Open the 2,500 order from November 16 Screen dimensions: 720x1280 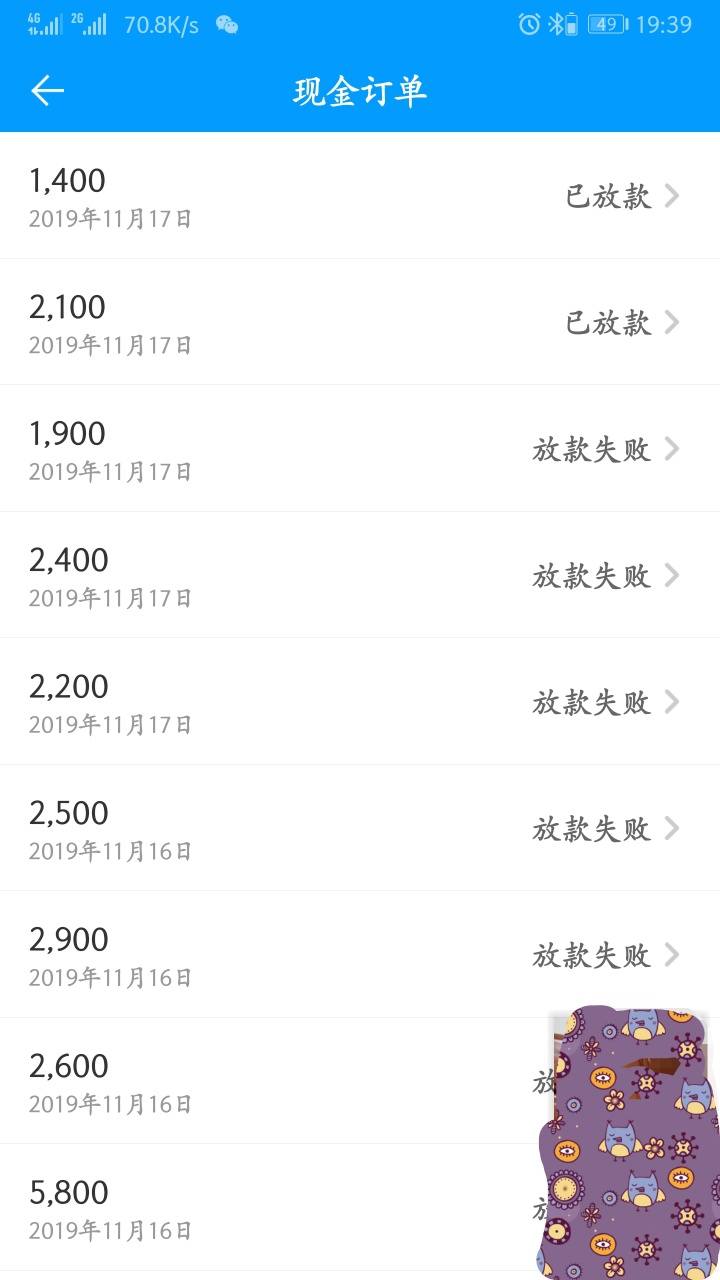[x=360, y=828]
